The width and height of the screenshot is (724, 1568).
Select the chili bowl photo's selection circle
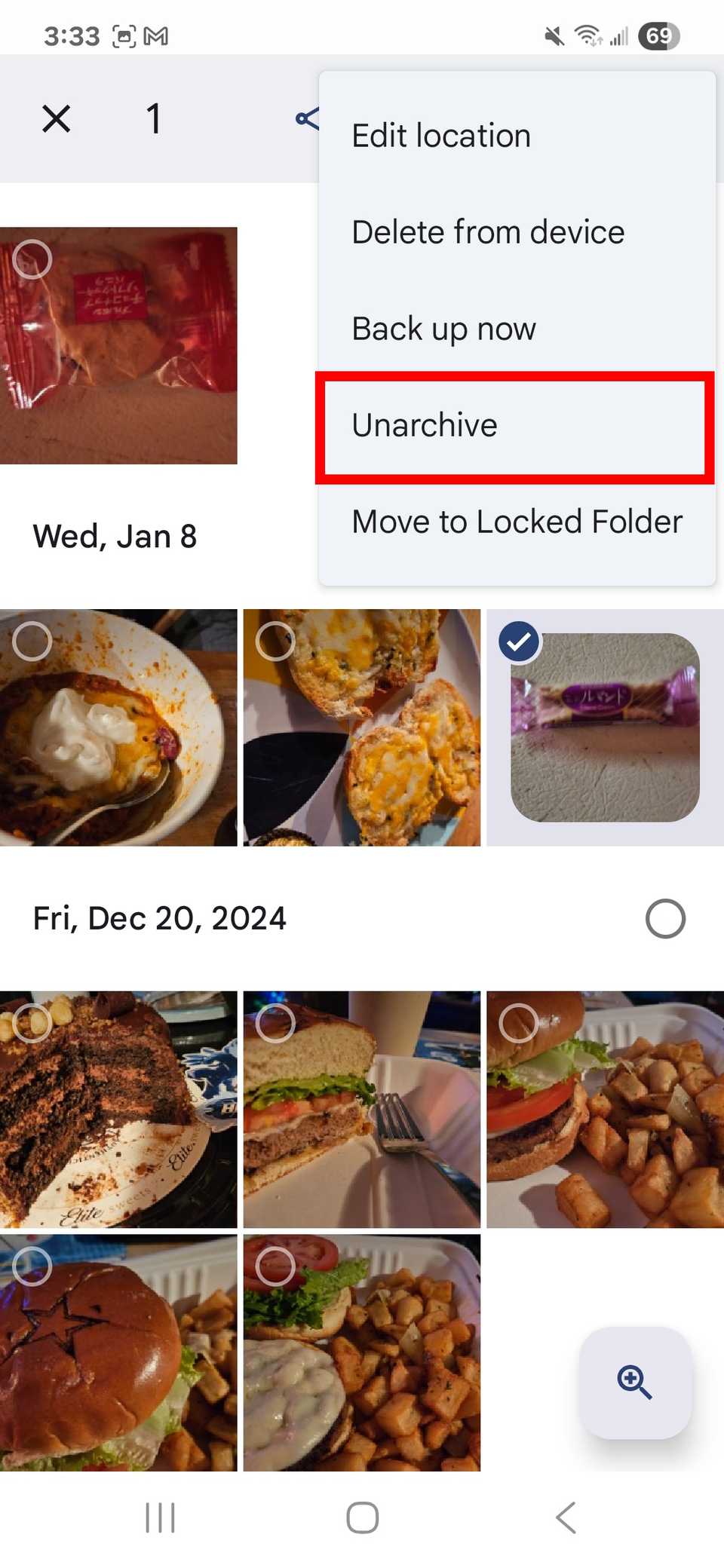(x=32, y=642)
